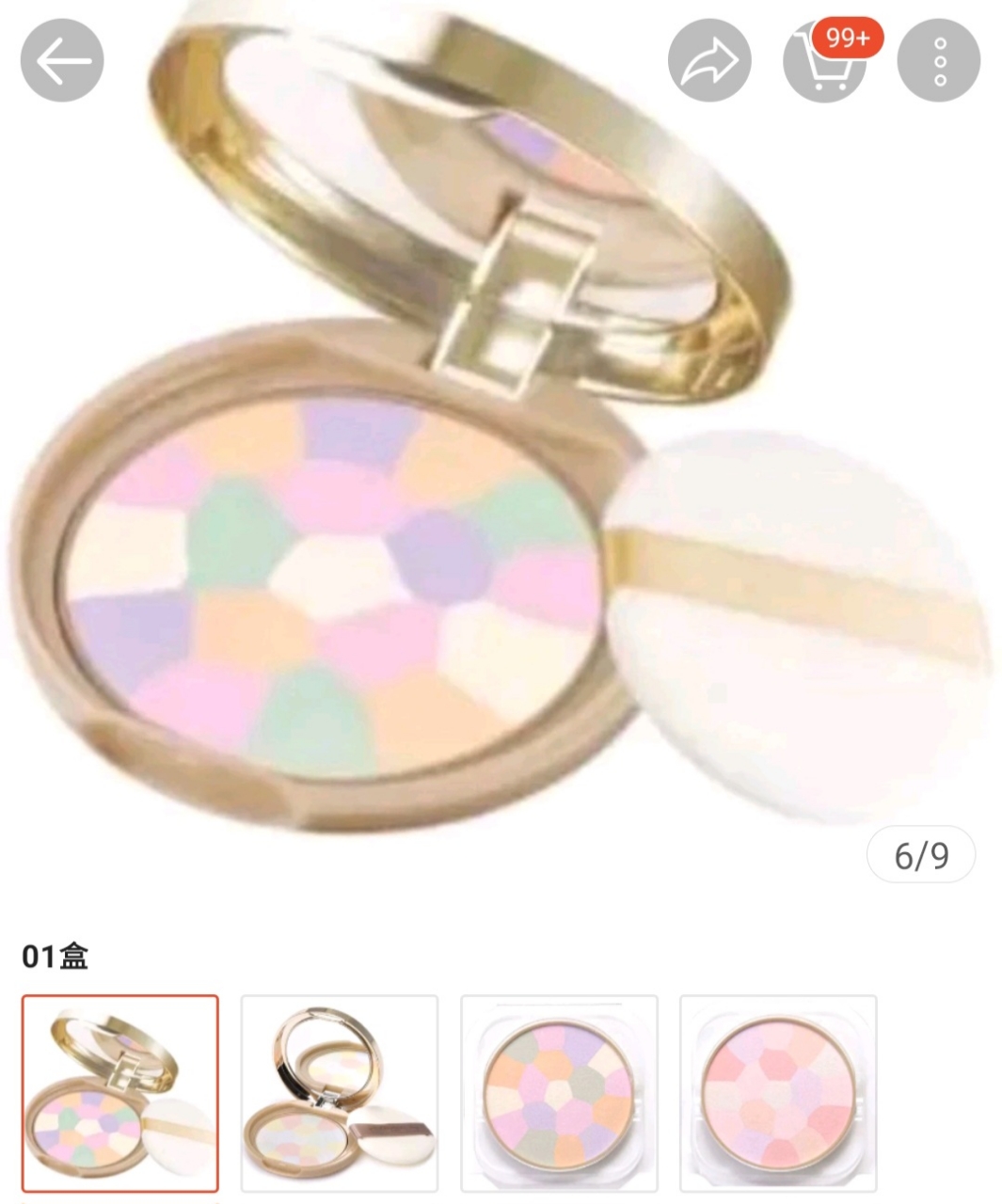Go back using the arrow icon

pyautogui.click(x=62, y=60)
